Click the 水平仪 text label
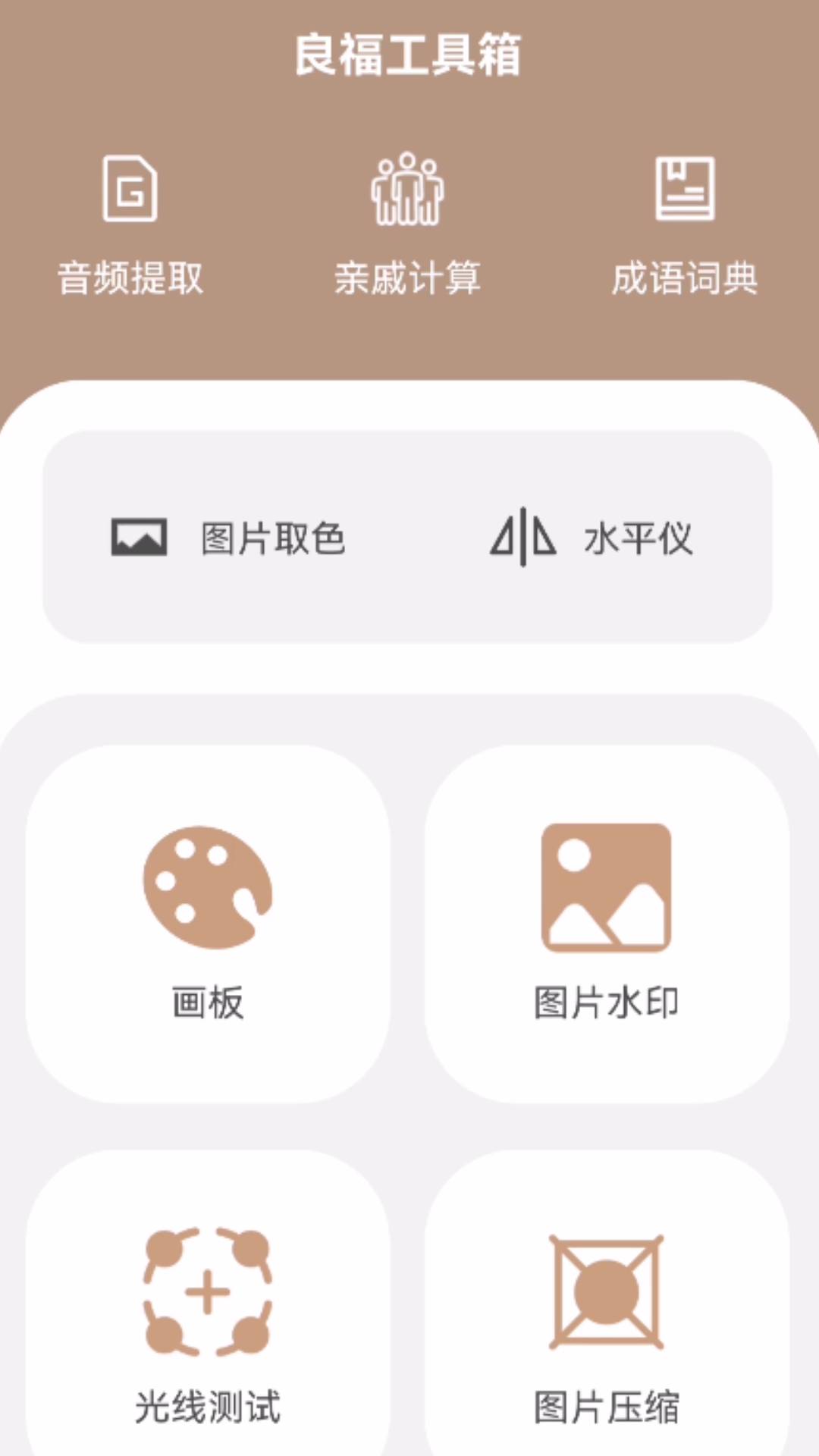This screenshot has width=819, height=1456. pos(639,538)
